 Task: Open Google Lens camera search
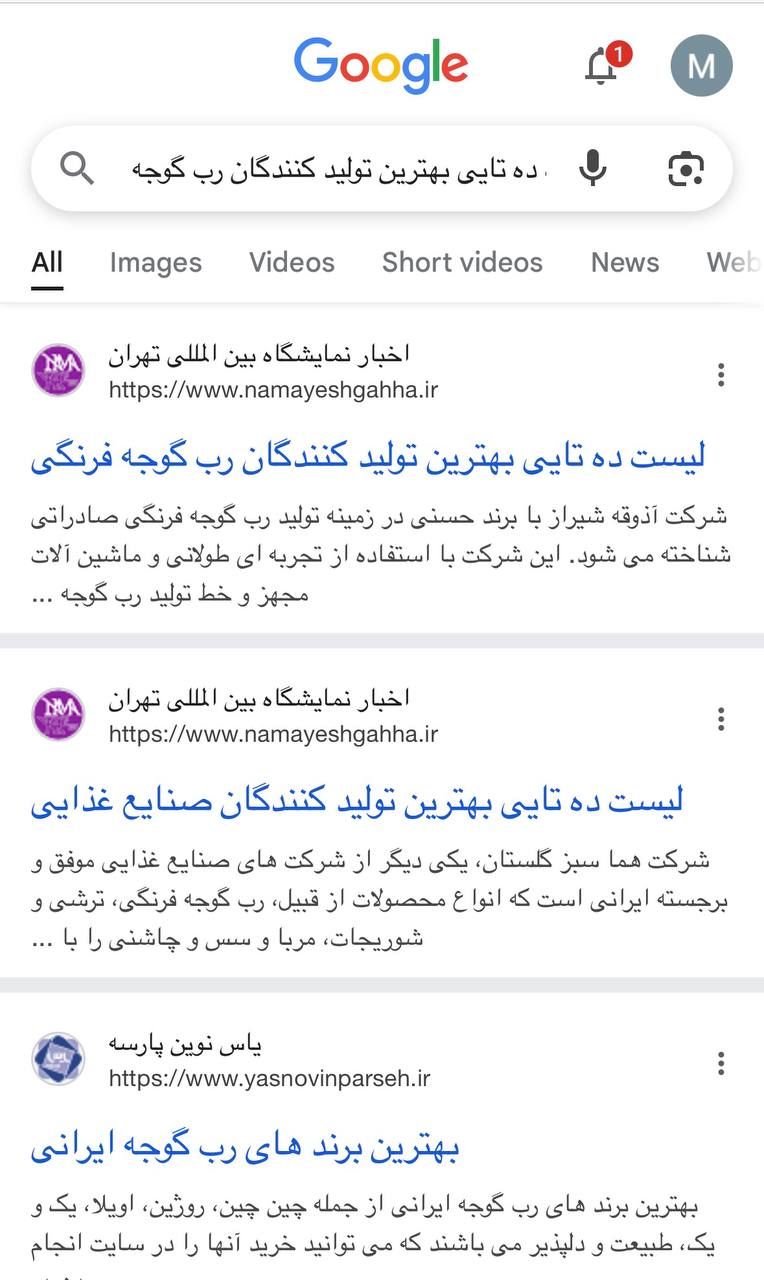(686, 169)
